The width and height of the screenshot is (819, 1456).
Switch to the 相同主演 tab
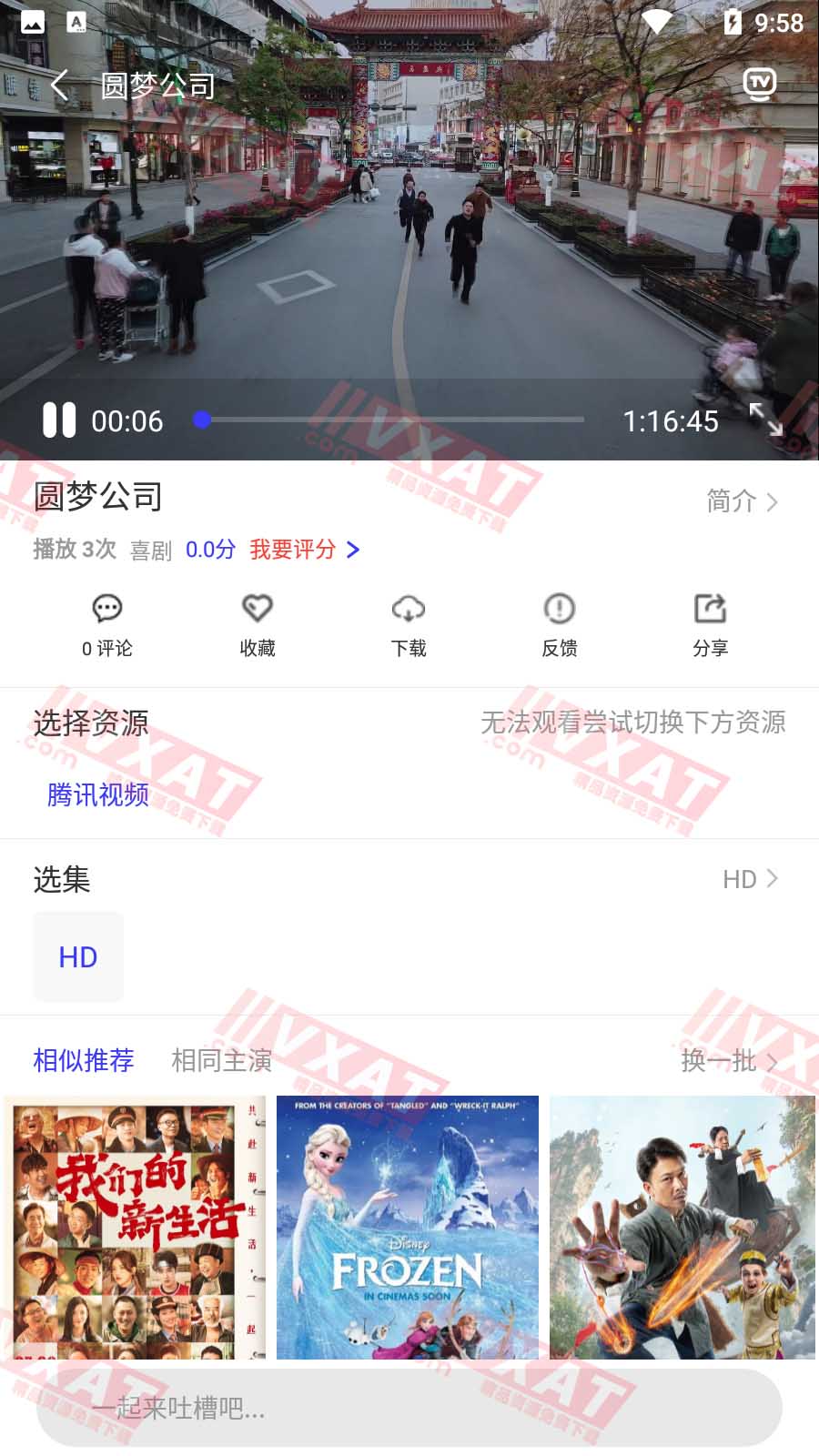(x=221, y=1060)
